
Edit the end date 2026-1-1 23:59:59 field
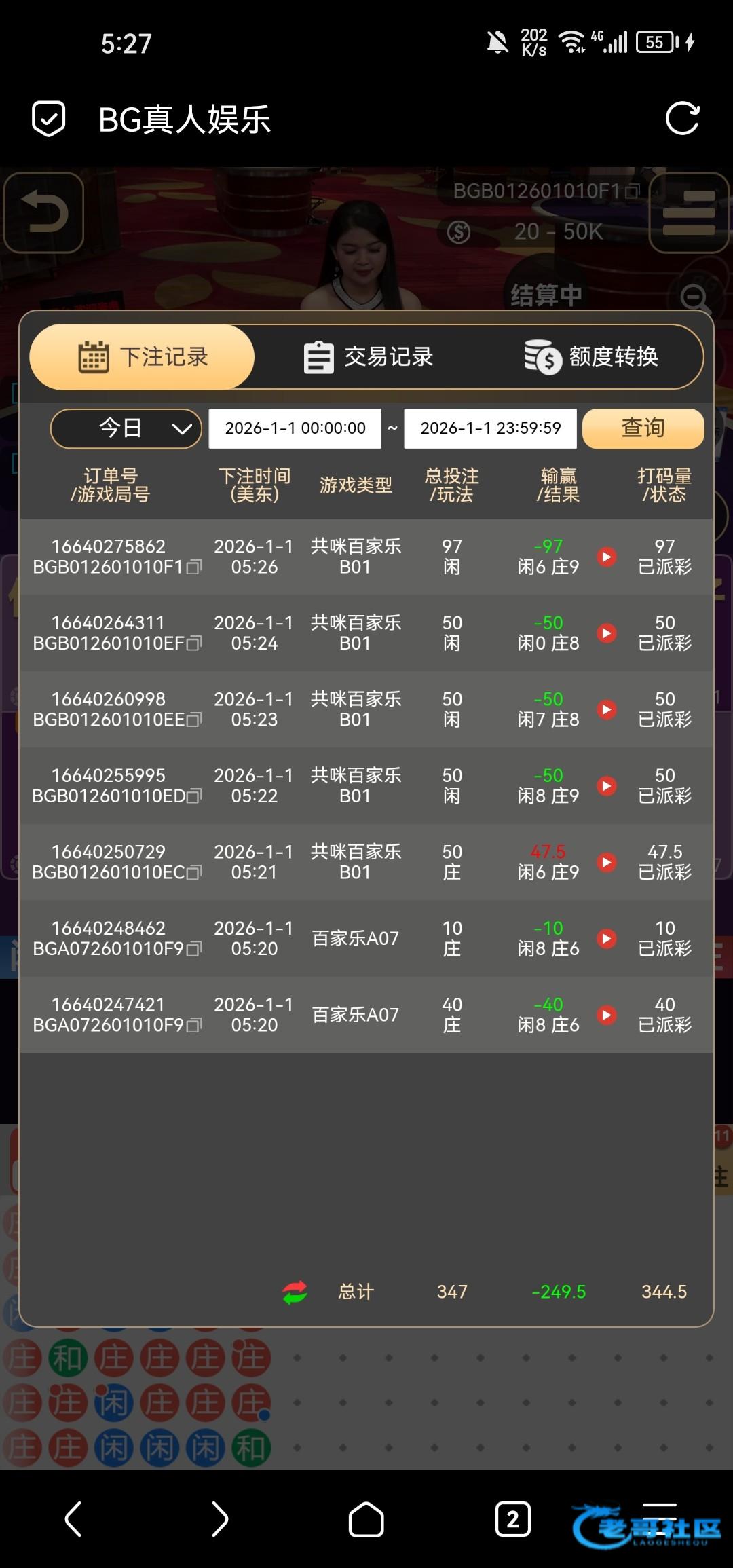[x=491, y=428]
